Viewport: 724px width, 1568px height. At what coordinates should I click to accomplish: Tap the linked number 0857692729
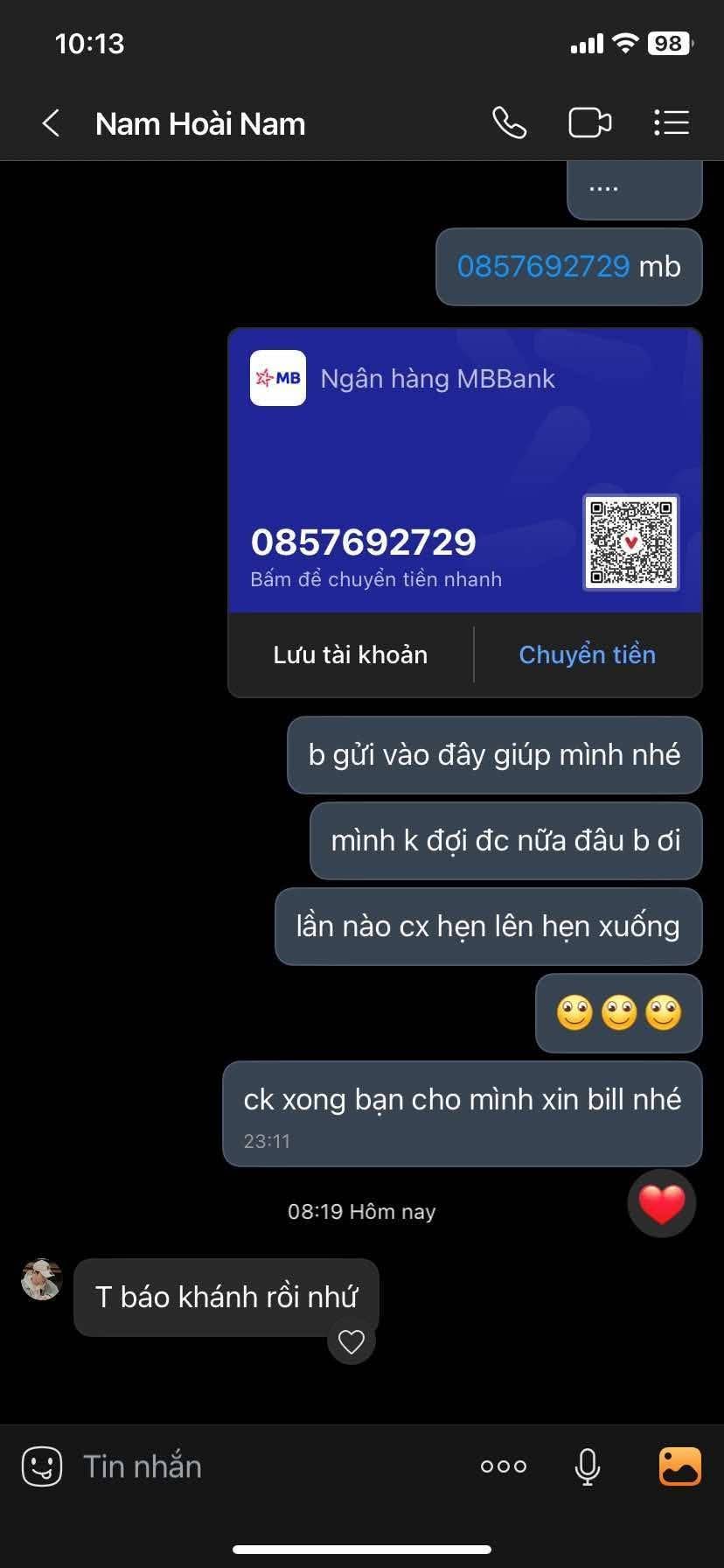coord(543,266)
